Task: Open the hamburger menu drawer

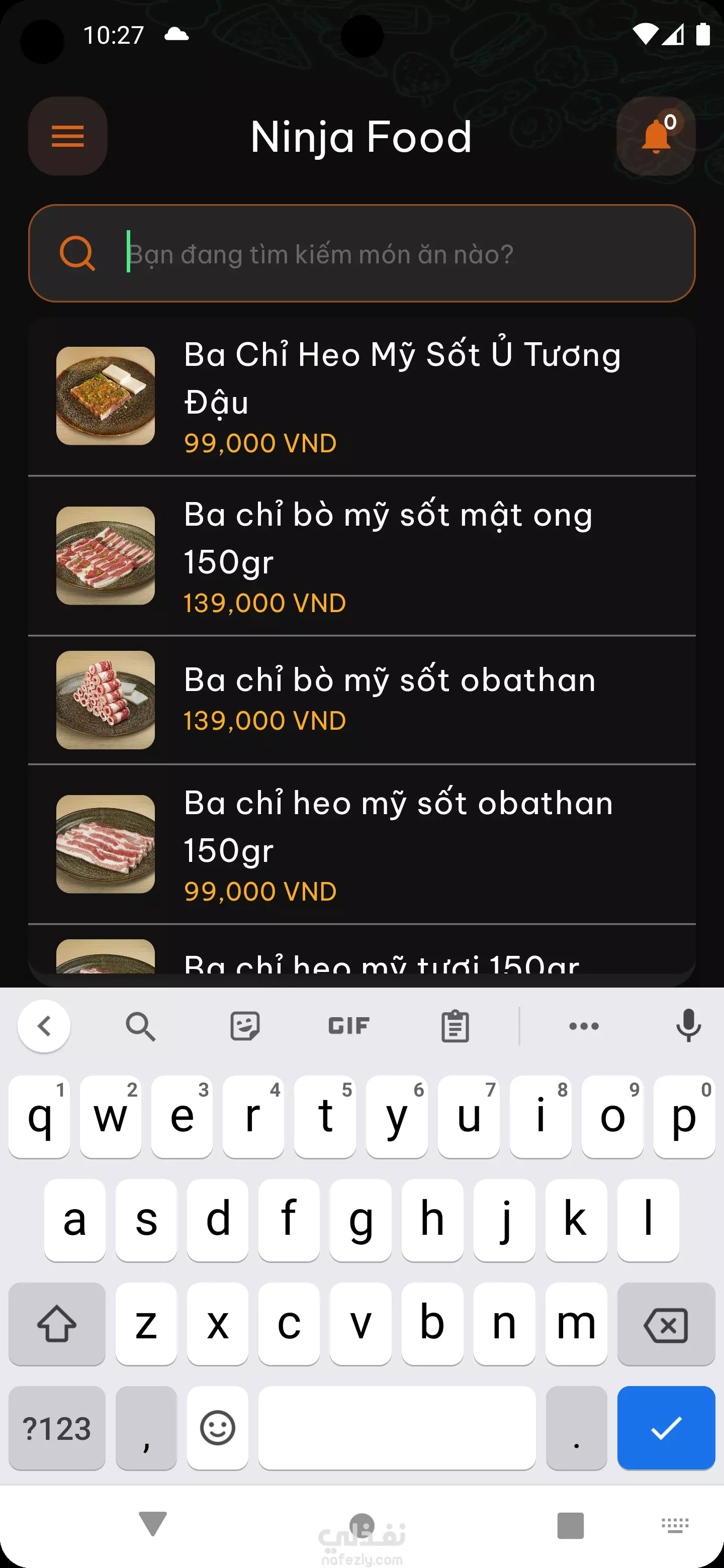Action: point(67,136)
